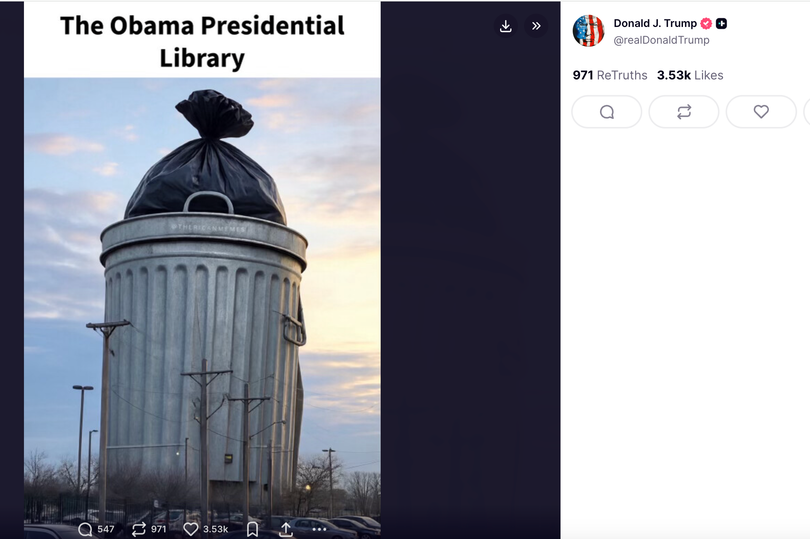Open Donald J. Trump's profile avatar
Viewport: 810px width, 539px height.
(588, 31)
